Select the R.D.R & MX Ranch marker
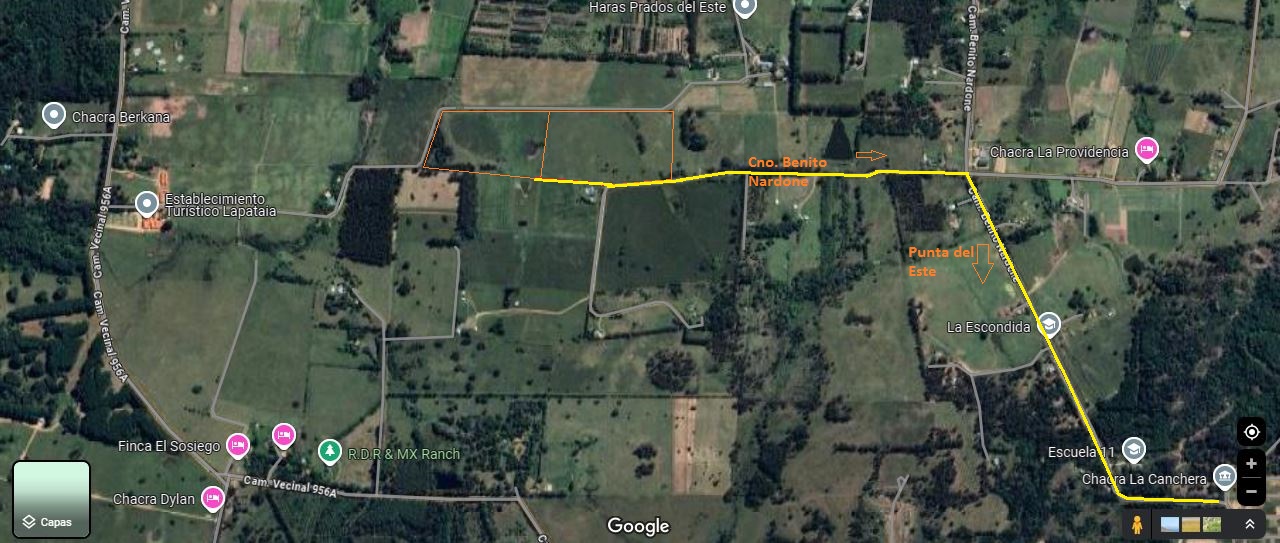Viewport: 1280px width, 543px height. click(x=329, y=453)
